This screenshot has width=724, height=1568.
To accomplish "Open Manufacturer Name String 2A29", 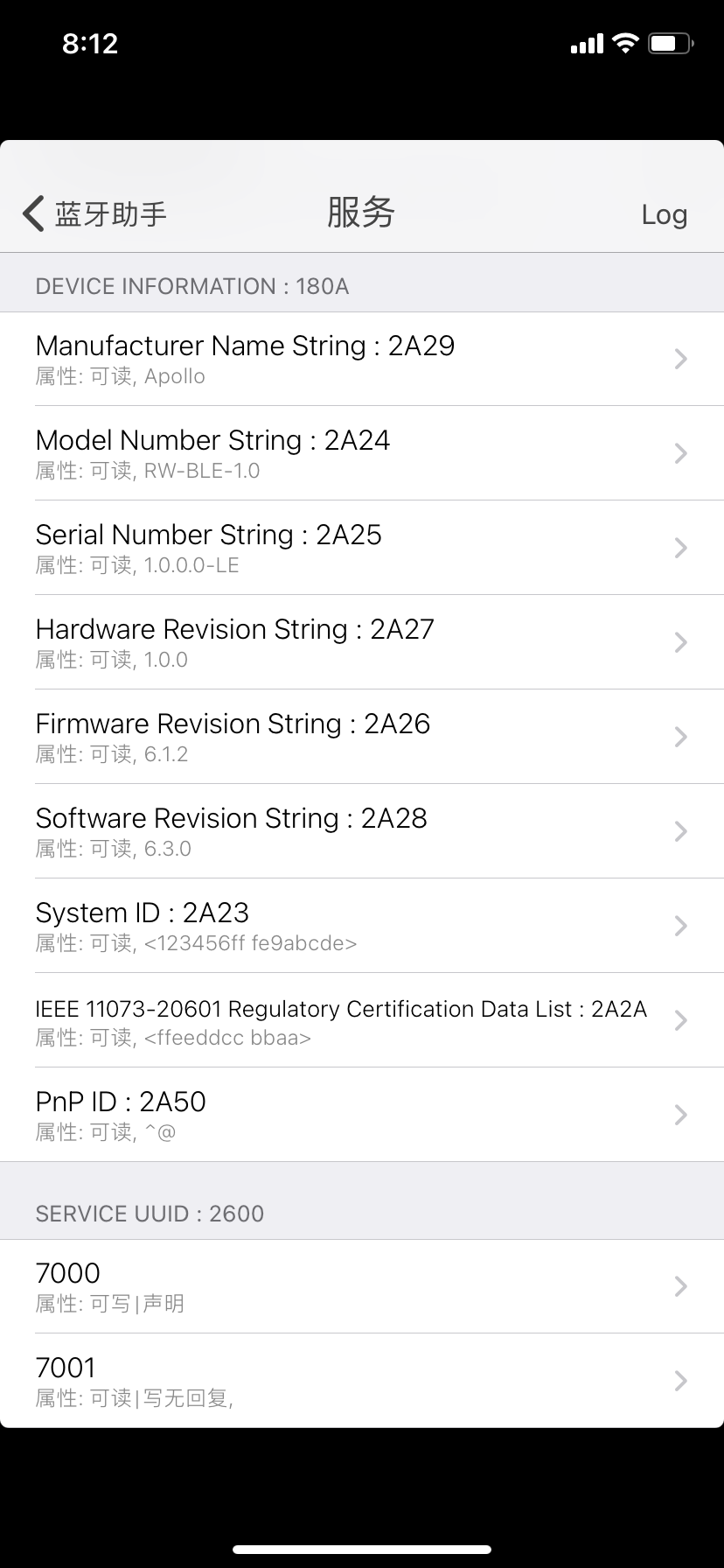I will click(362, 359).
